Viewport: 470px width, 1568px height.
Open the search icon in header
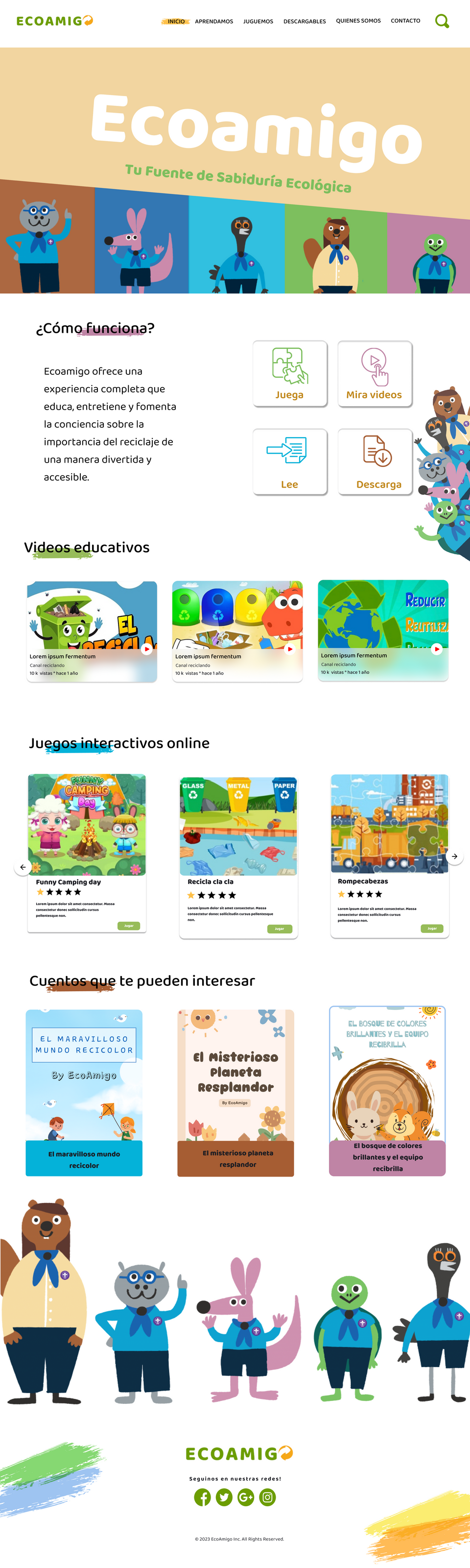tap(442, 21)
